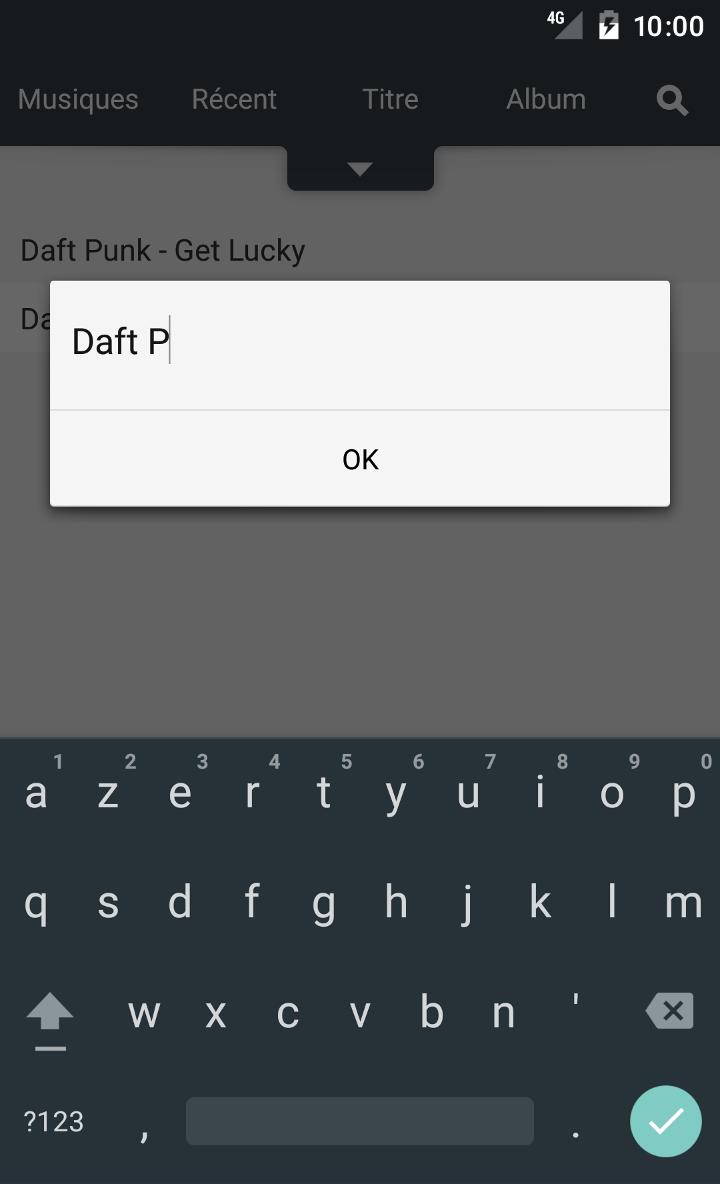Tap the backspace key on the keyboard

pyautogui.click(x=670, y=1012)
